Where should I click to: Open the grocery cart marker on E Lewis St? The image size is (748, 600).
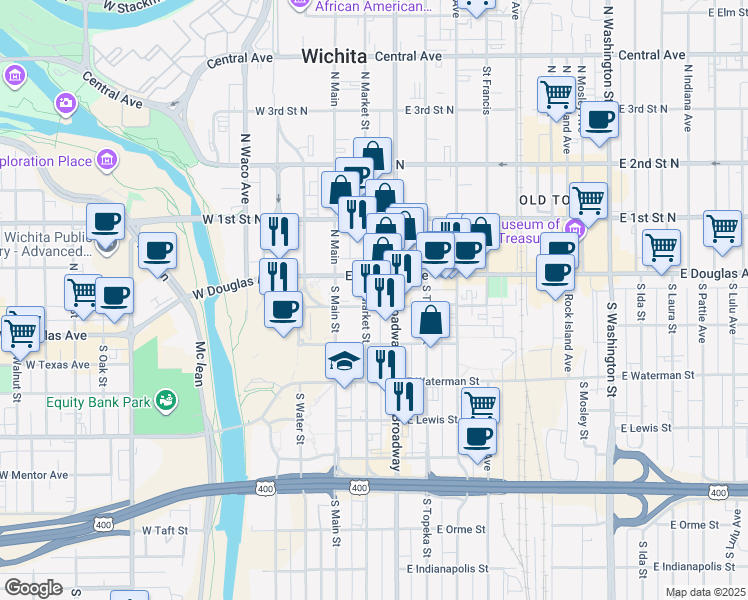(x=480, y=405)
